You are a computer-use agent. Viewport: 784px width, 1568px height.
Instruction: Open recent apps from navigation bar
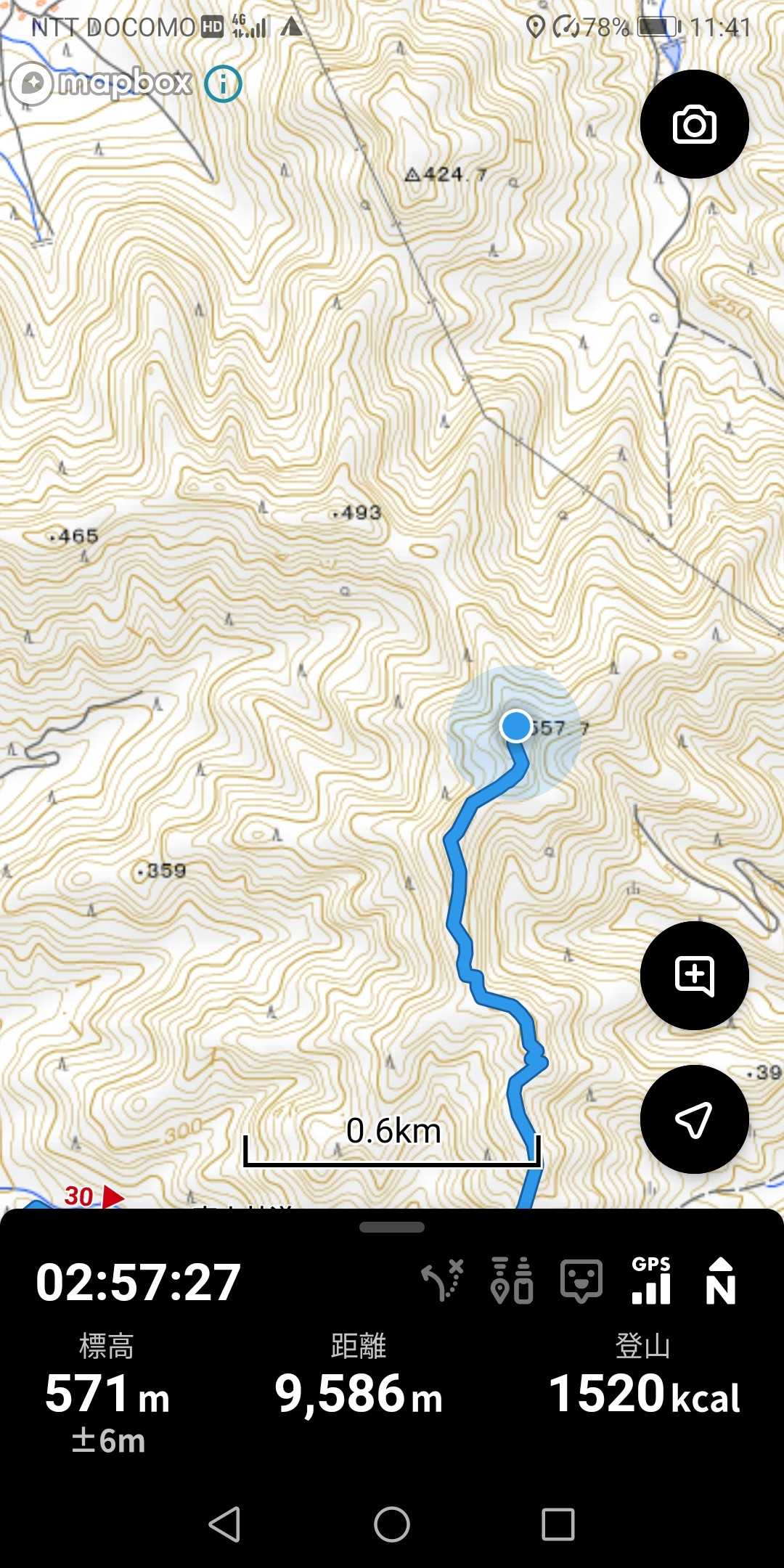(x=558, y=1524)
